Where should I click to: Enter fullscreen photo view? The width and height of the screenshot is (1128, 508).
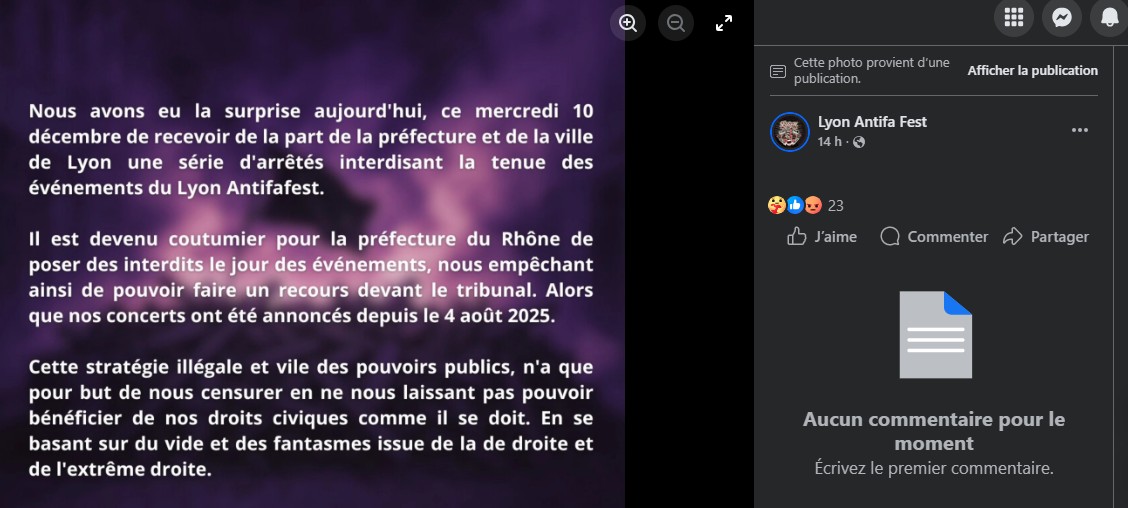tap(724, 23)
